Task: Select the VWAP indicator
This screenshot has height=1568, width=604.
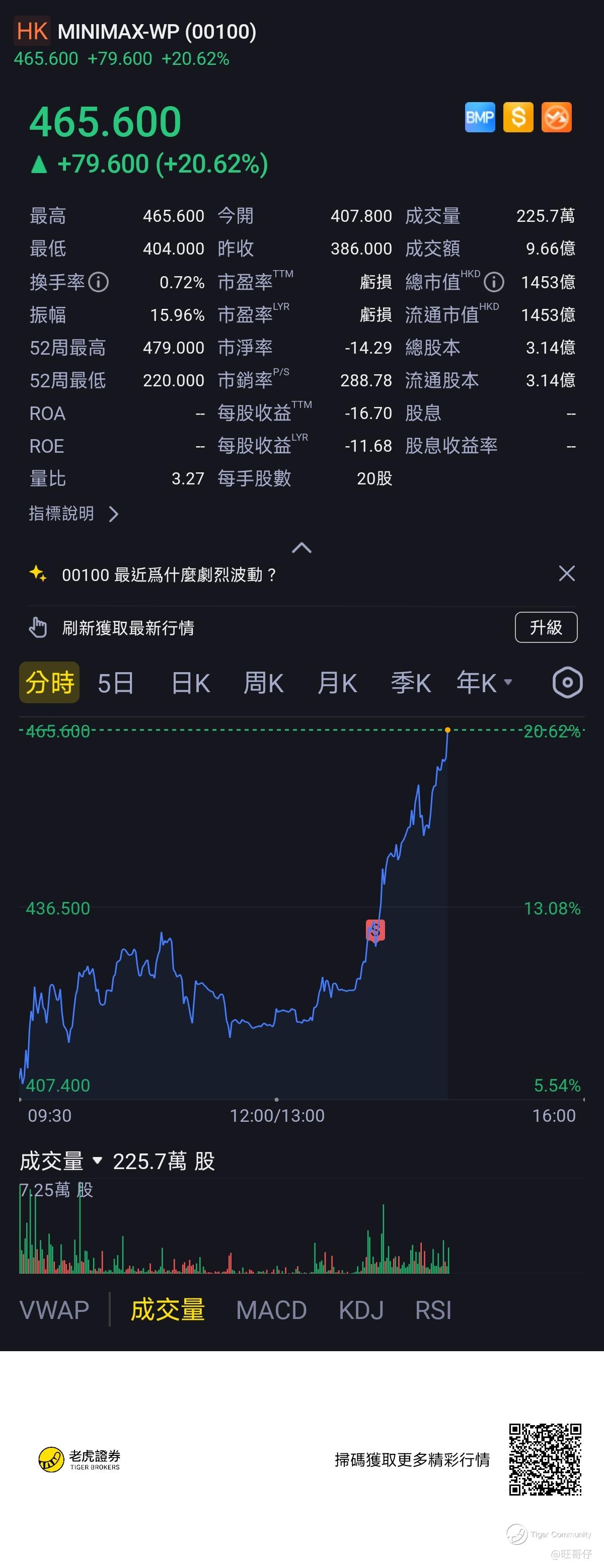Action: coord(54,1310)
